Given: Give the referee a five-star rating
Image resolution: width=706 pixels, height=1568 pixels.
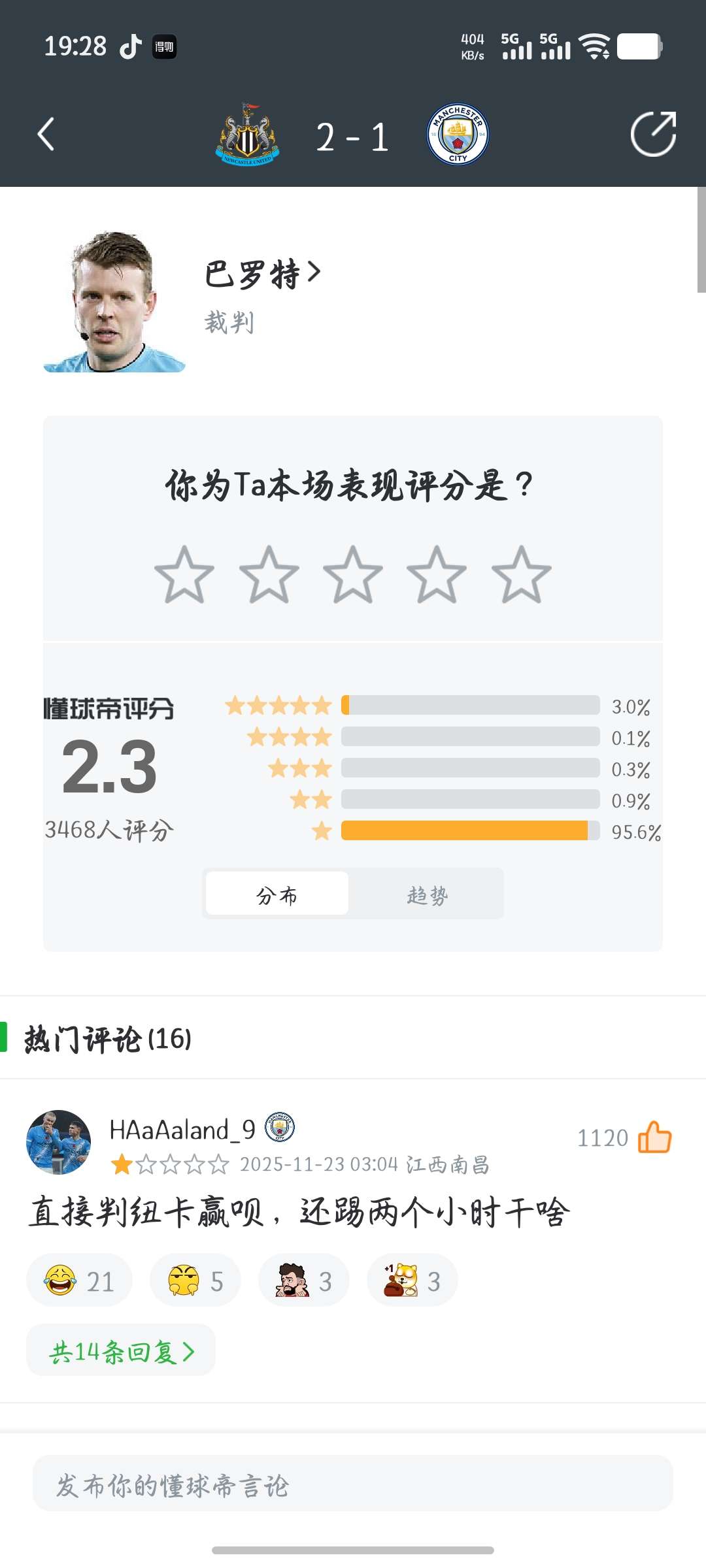Looking at the screenshot, I should coord(521,575).
